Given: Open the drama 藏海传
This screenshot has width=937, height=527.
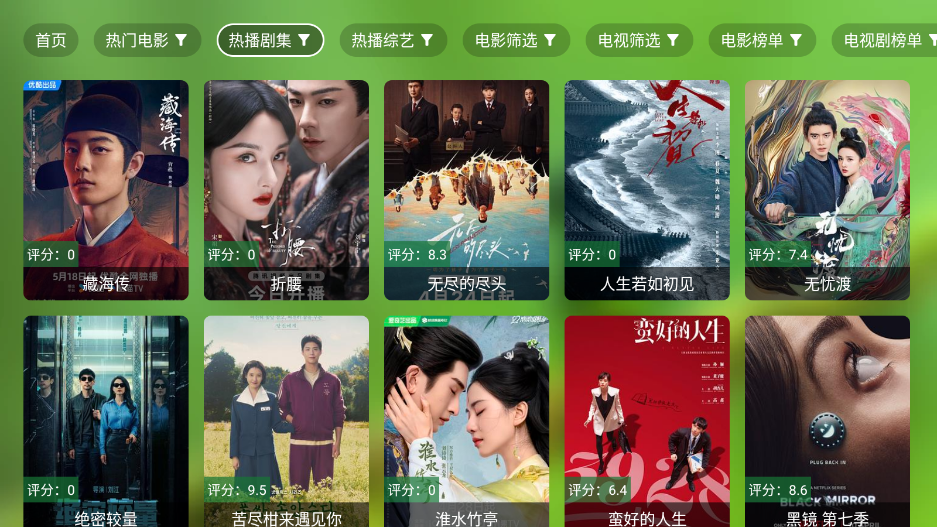Looking at the screenshot, I should tap(106, 190).
